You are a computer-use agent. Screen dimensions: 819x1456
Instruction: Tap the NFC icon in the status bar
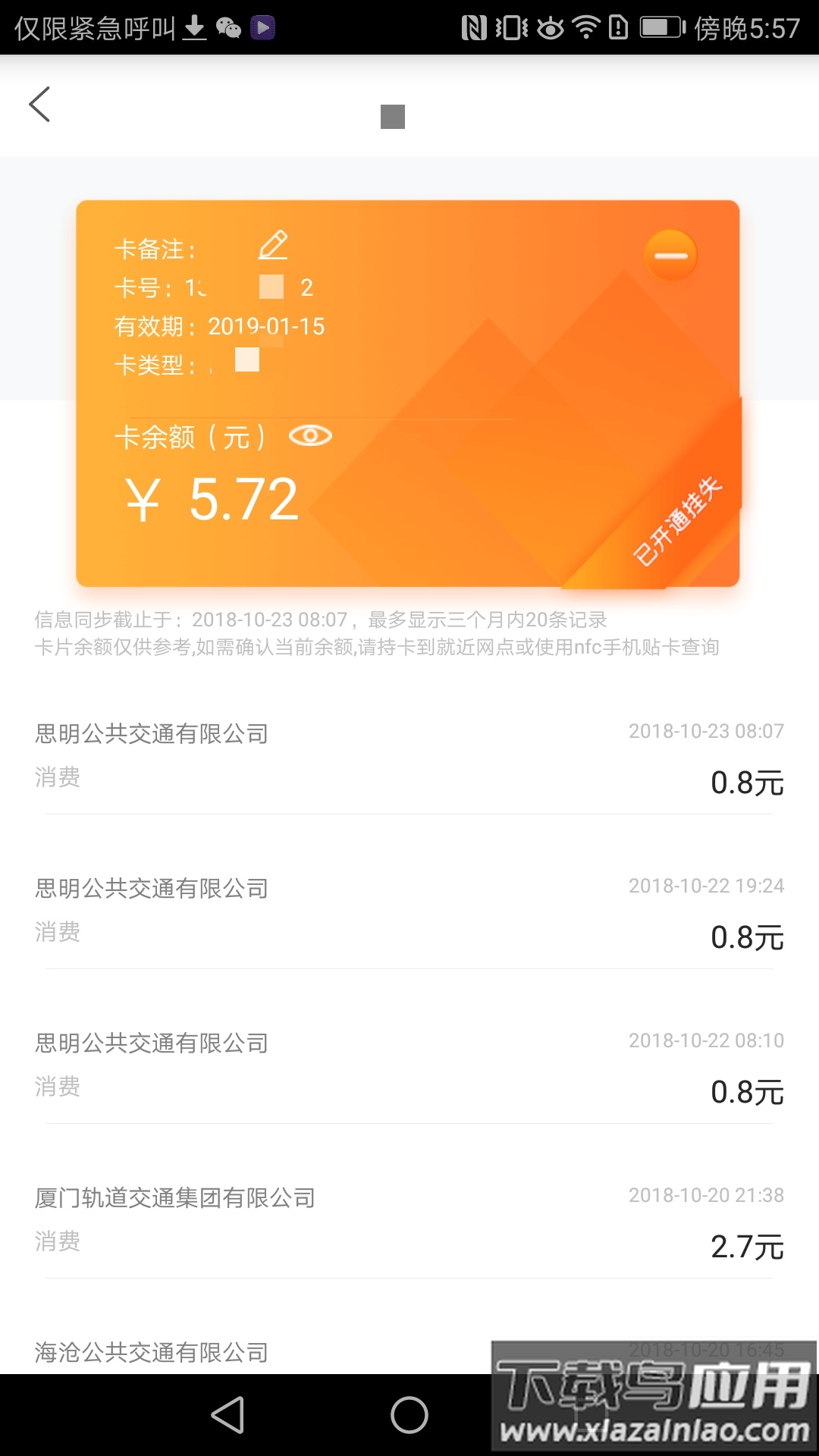(474, 27)
